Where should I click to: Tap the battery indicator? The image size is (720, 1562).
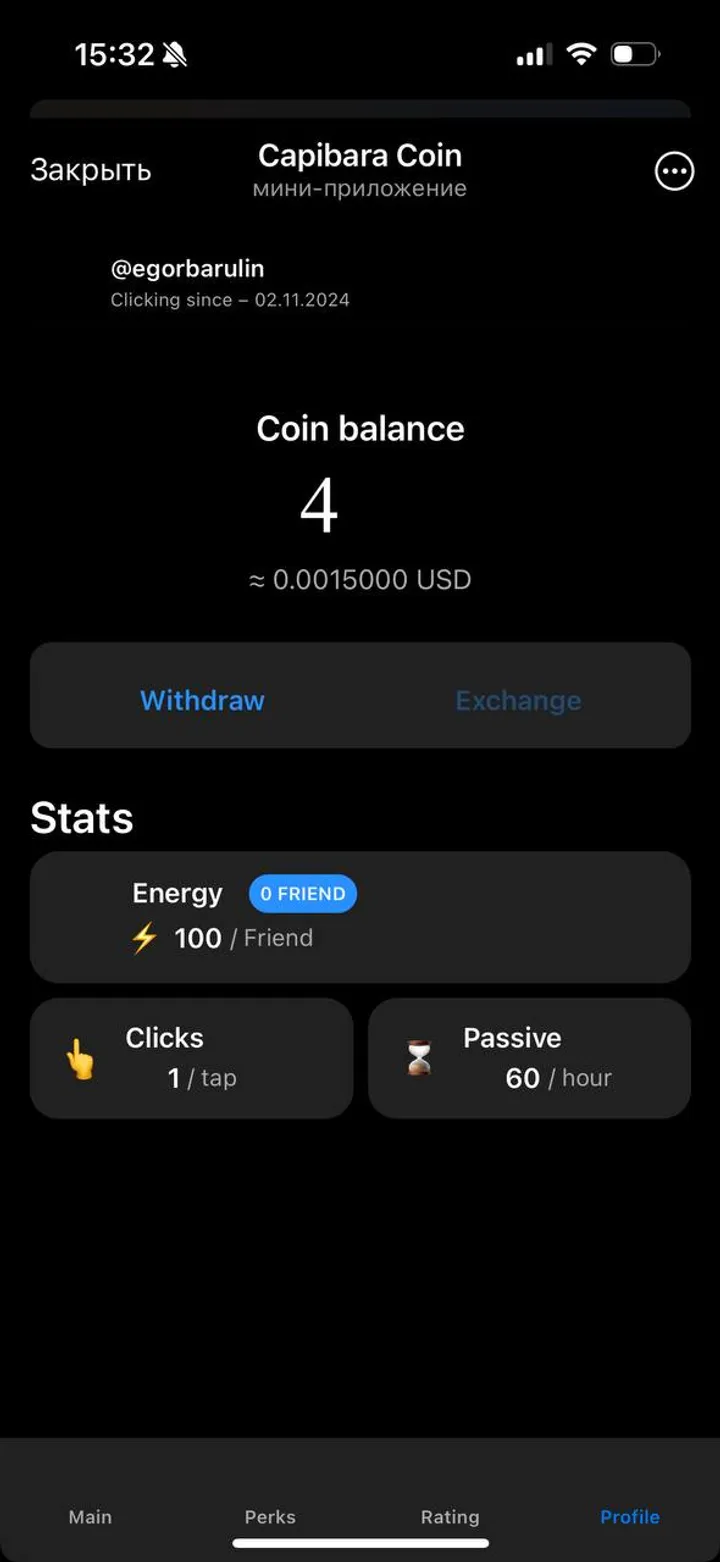[x=634, y=54]
